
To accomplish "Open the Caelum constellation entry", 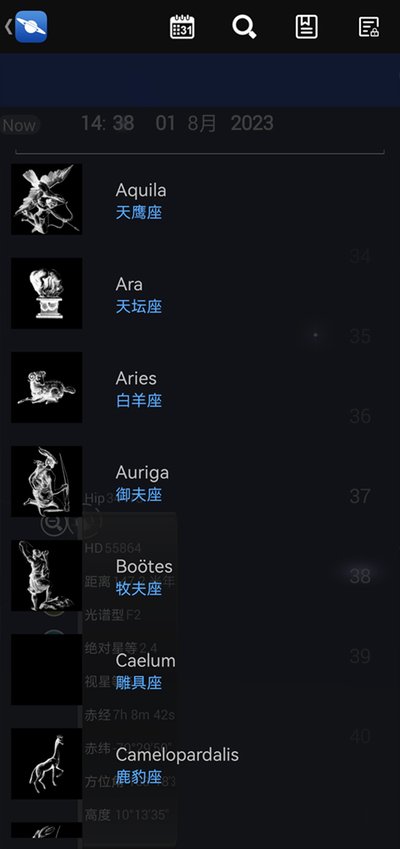I will [200, 670].
